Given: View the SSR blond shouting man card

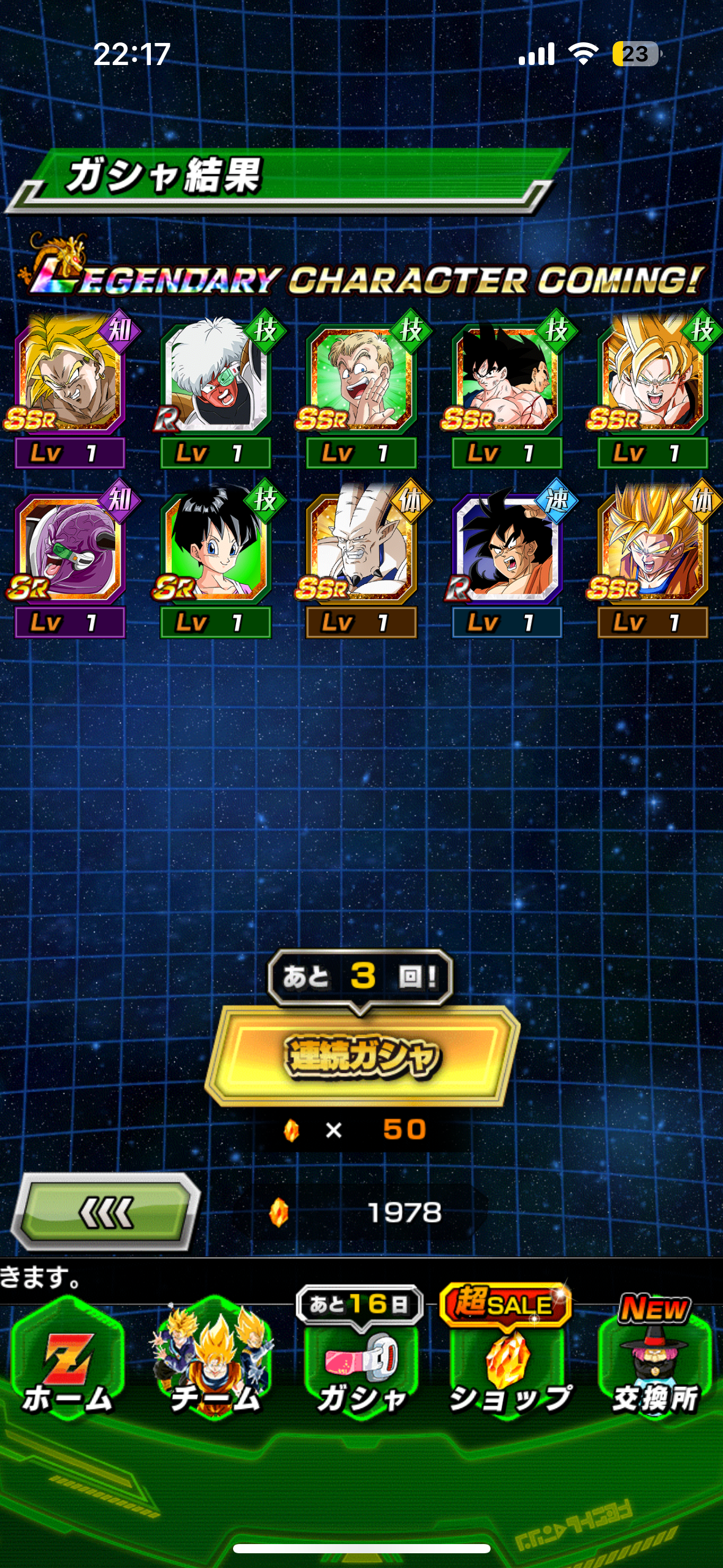Looking at the screenshot, I should [362, 389].
